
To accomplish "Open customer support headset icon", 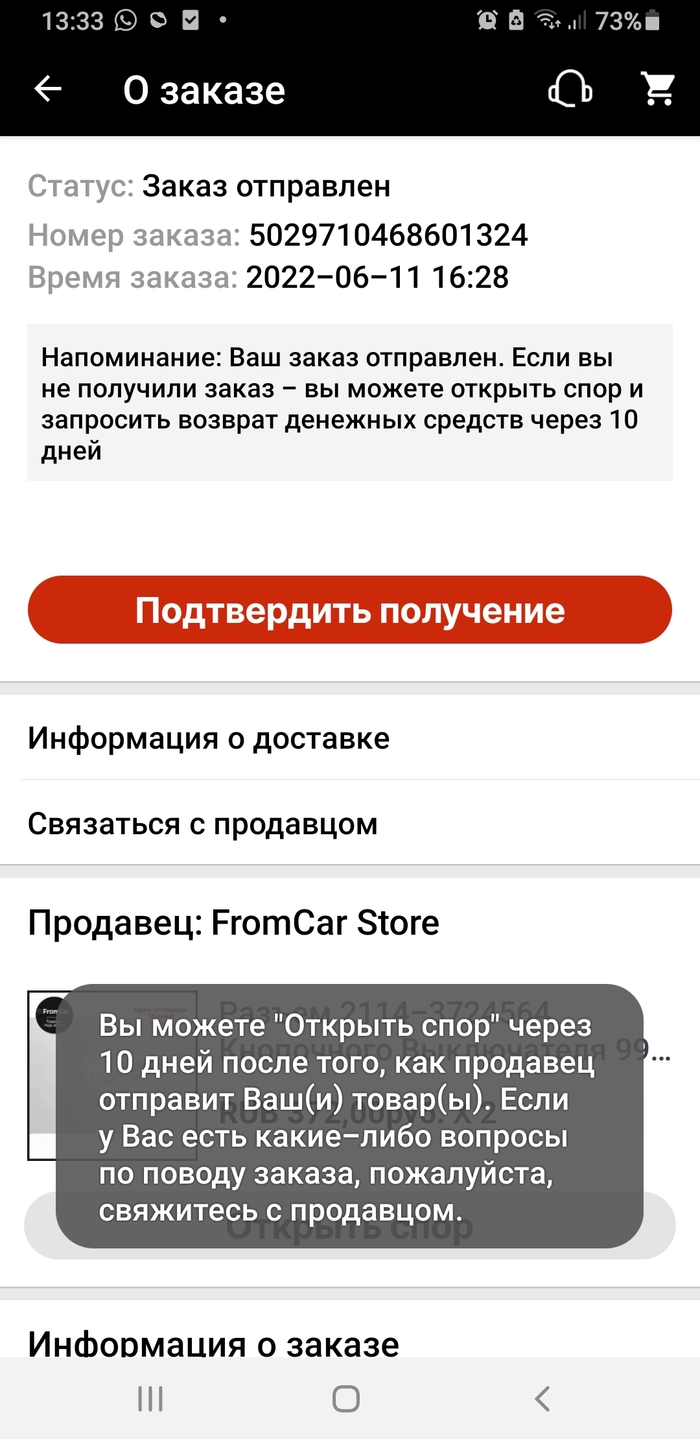I will coord(570,90).
